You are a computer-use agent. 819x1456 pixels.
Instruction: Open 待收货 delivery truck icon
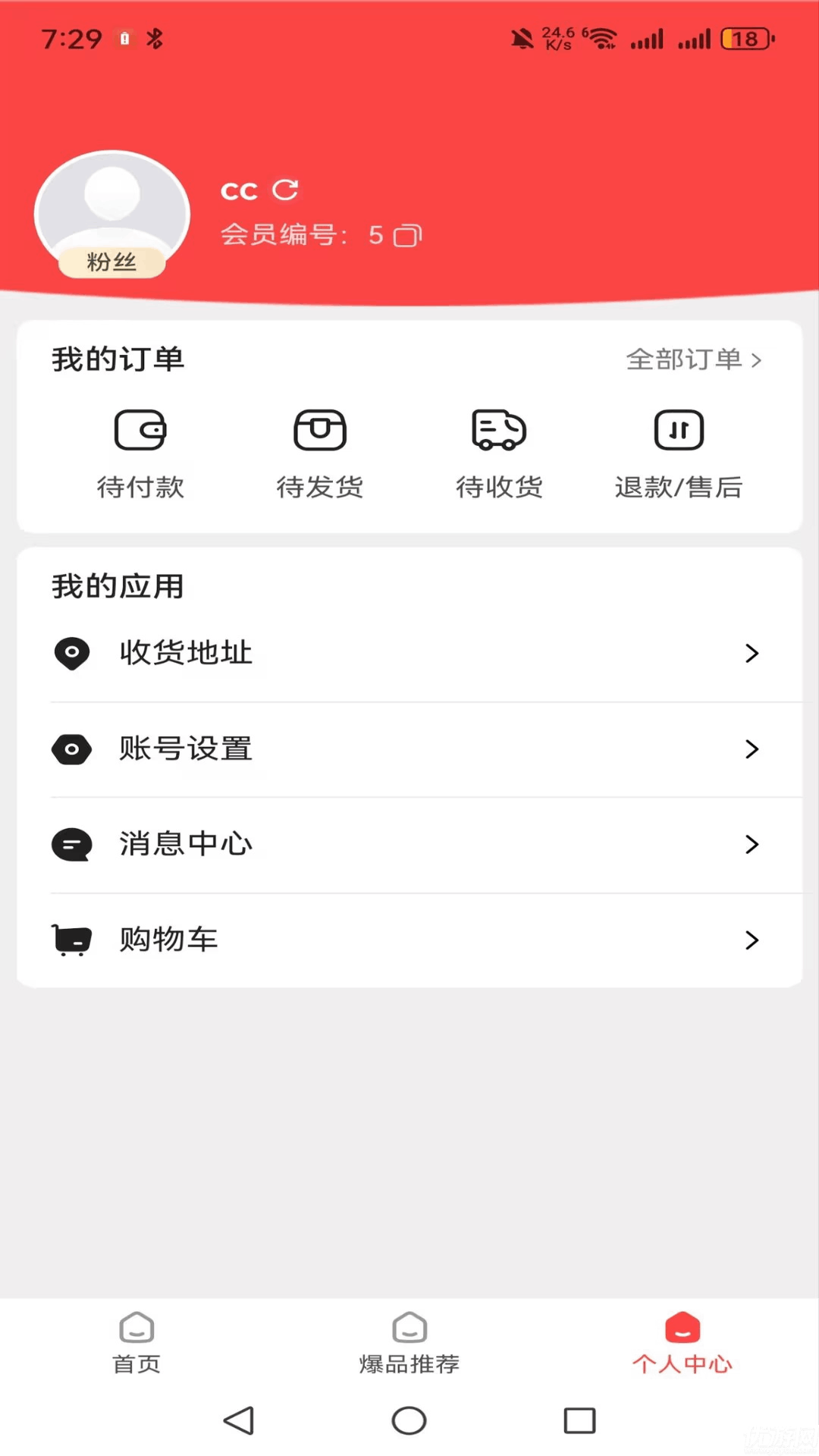point(498,429)
